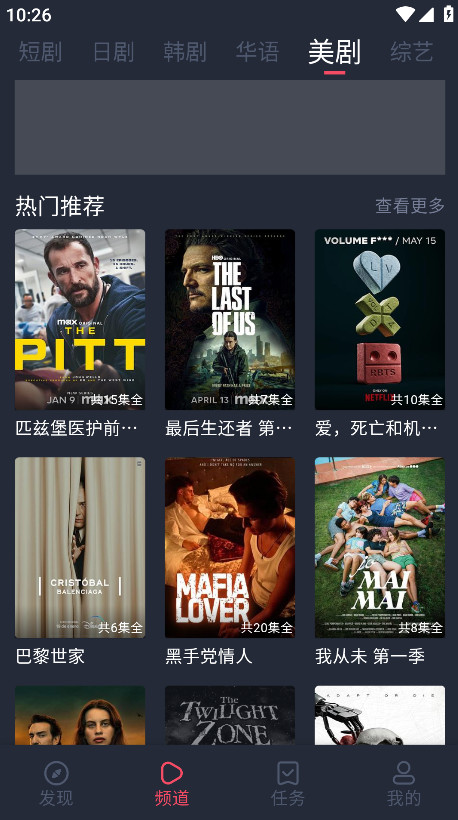Switch to the 短剧 tab
The height and width of the screenshot is (820, 458).
point(40,53)
